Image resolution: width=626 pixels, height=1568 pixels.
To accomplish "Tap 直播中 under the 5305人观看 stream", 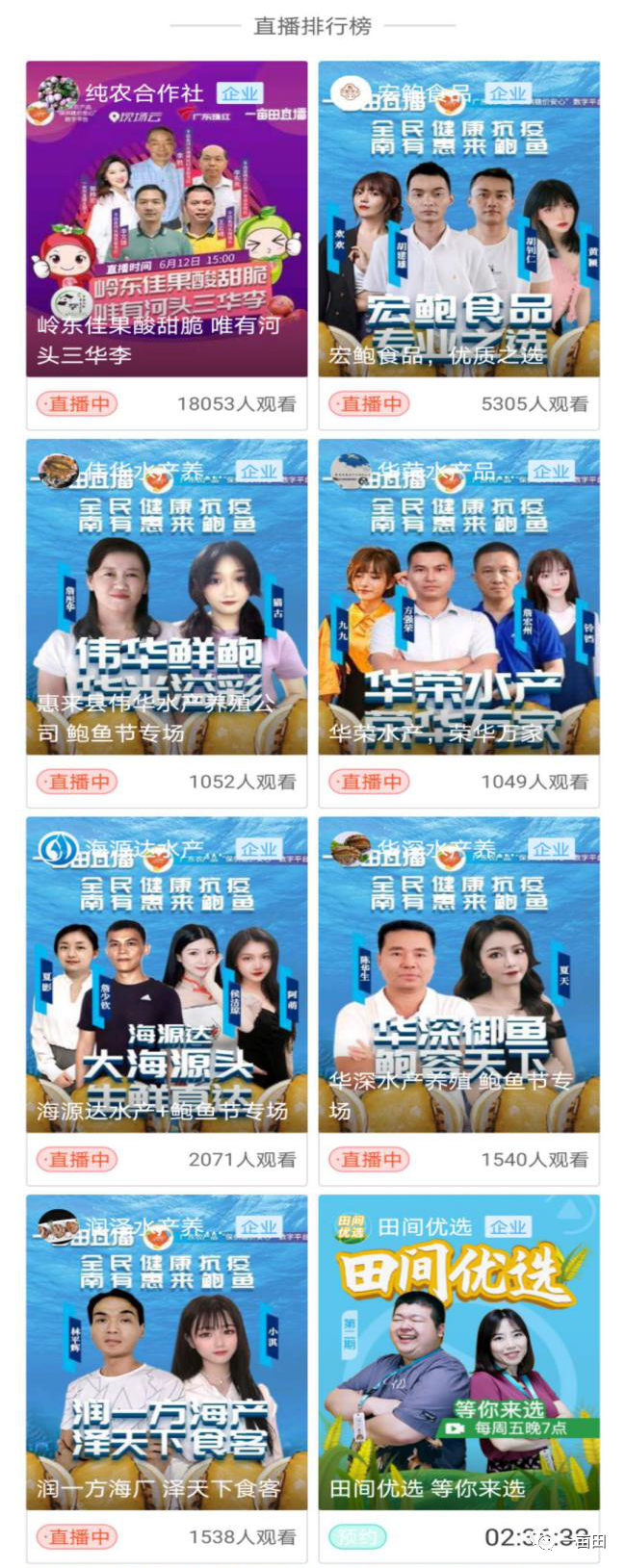I will pos(370,404).
